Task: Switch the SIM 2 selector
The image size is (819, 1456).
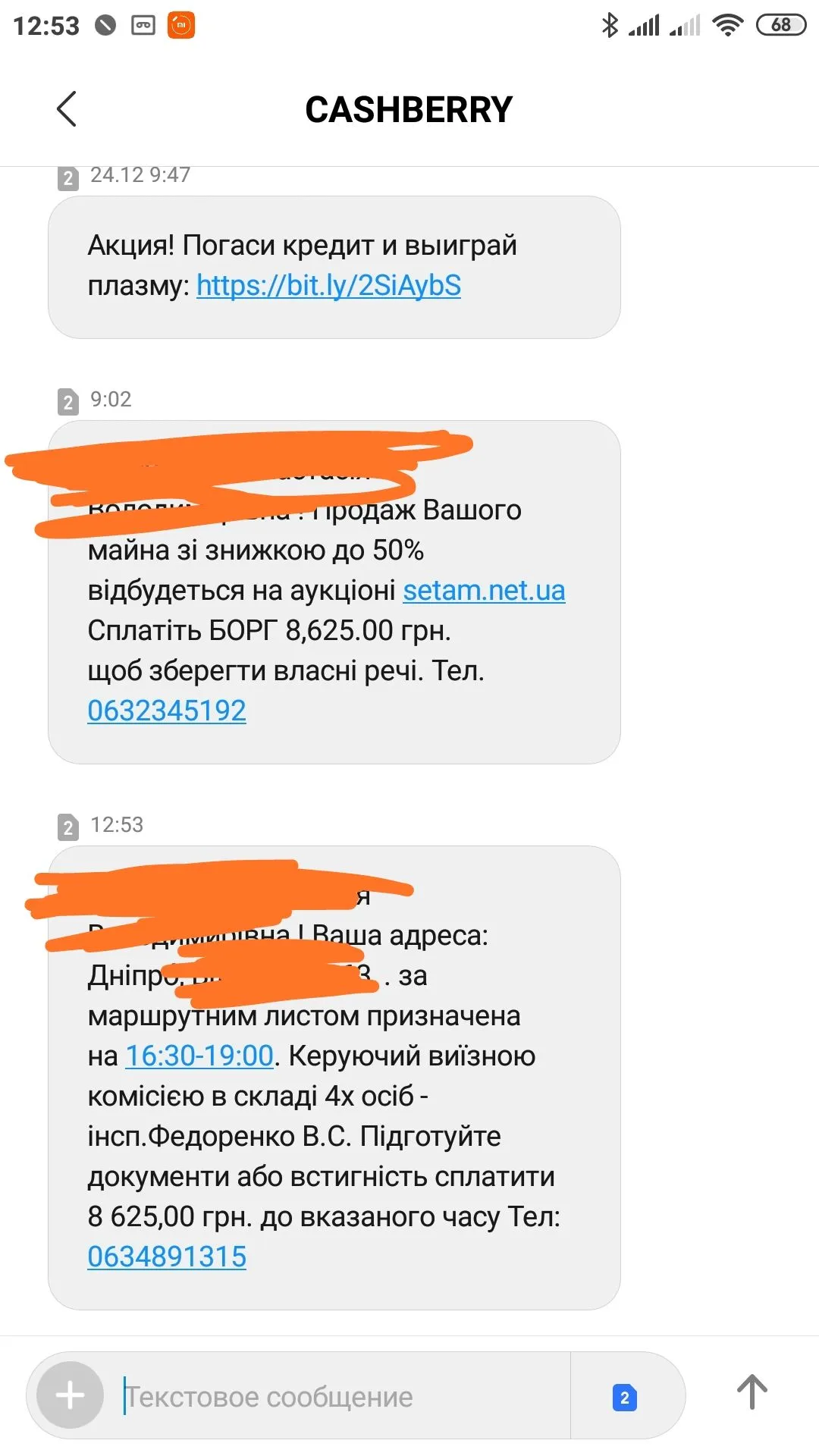Action: tap(624, 1397)
